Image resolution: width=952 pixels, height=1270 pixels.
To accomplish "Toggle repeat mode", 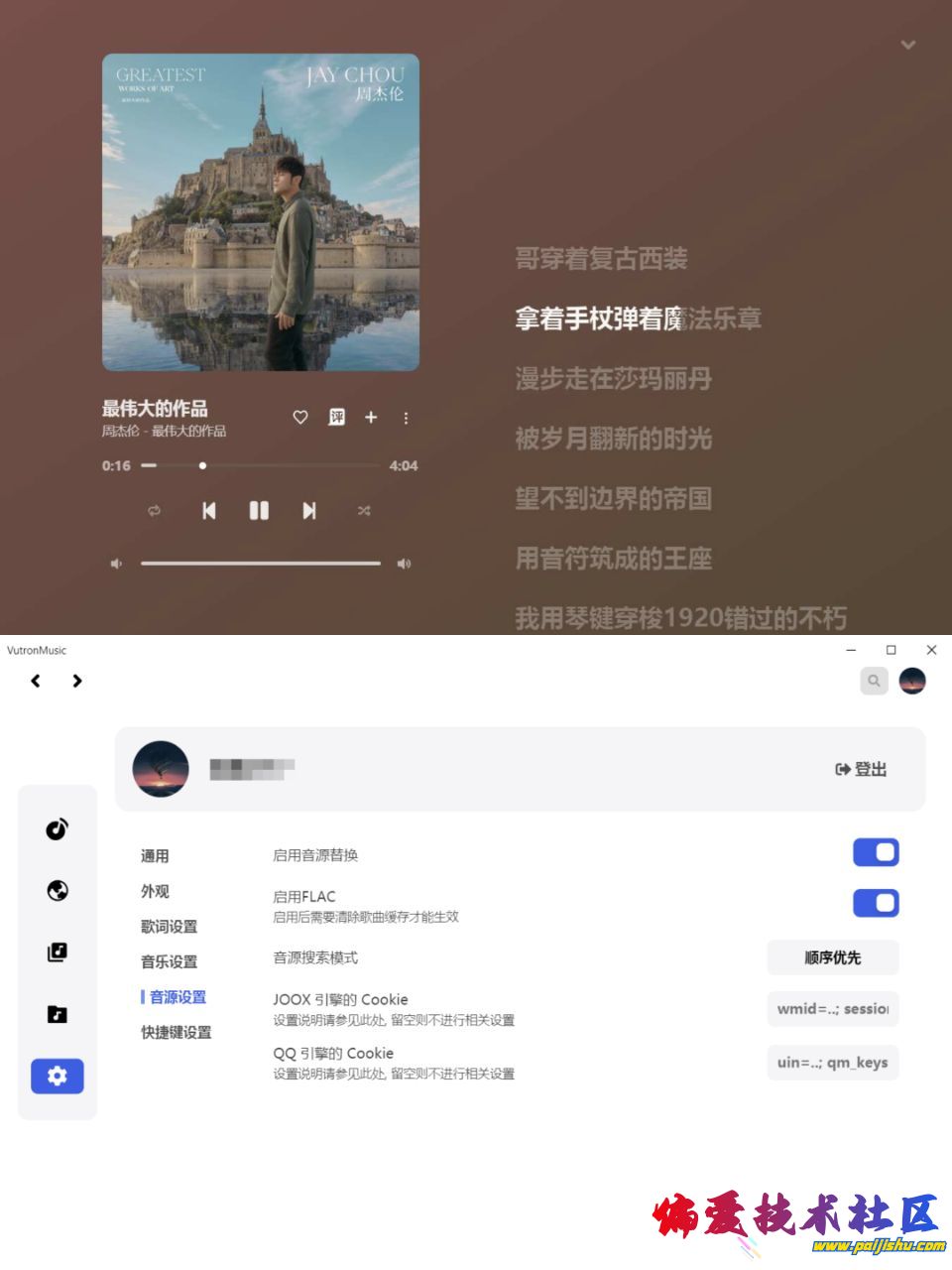I will pos(154,511).
